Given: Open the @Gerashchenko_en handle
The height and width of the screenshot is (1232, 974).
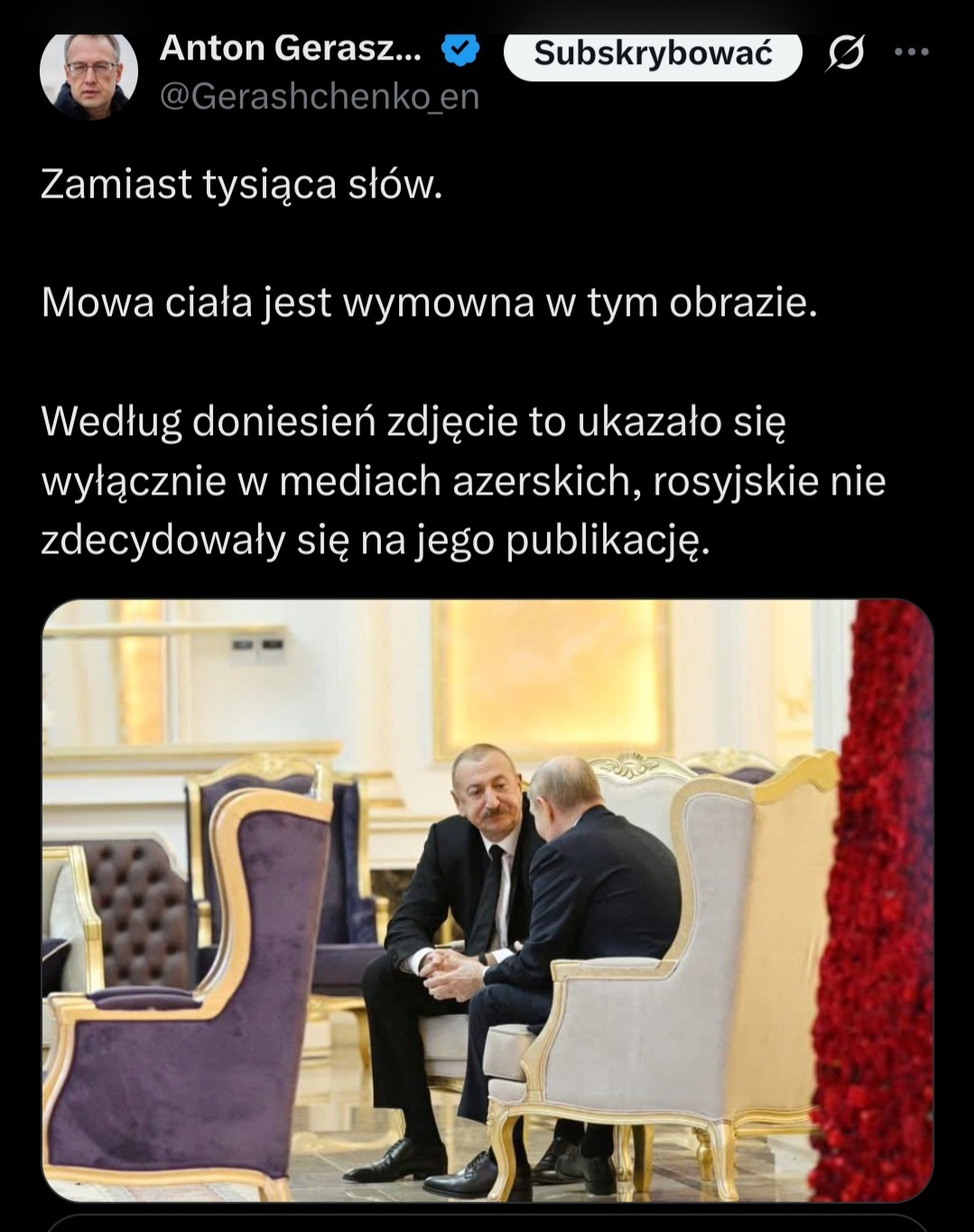Looking at the screenshot, I should pyautogui.click(x=319, y=96).
